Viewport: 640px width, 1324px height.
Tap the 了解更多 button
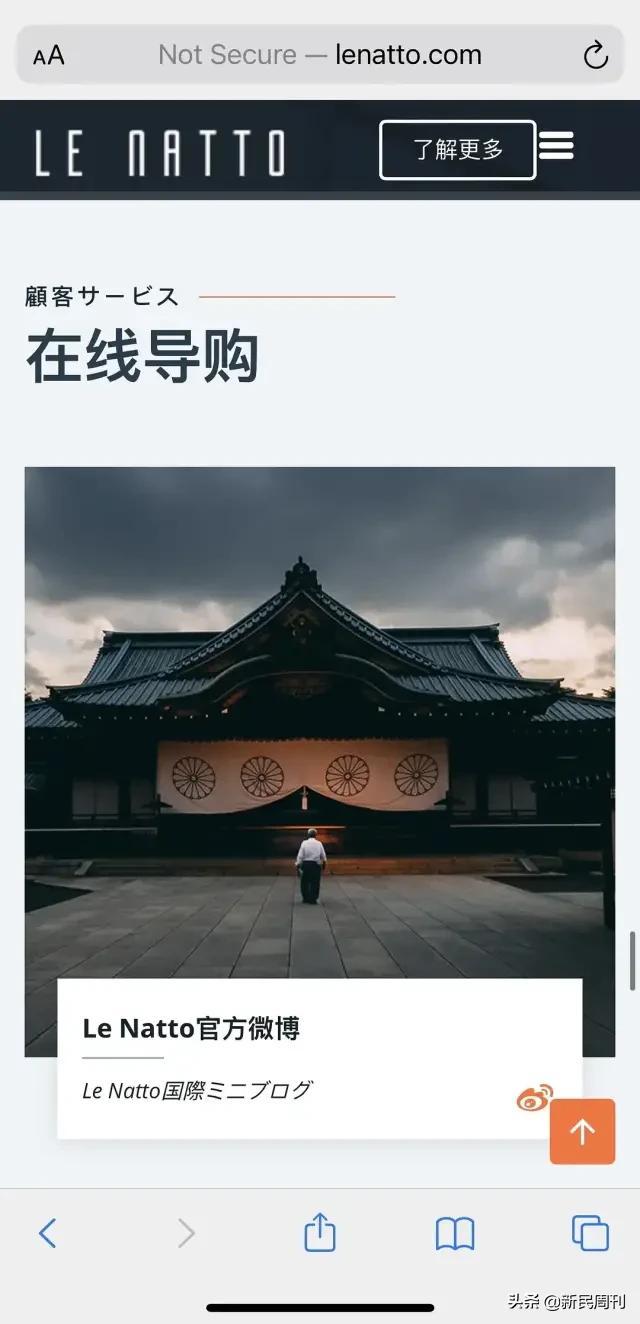[457, 150]
